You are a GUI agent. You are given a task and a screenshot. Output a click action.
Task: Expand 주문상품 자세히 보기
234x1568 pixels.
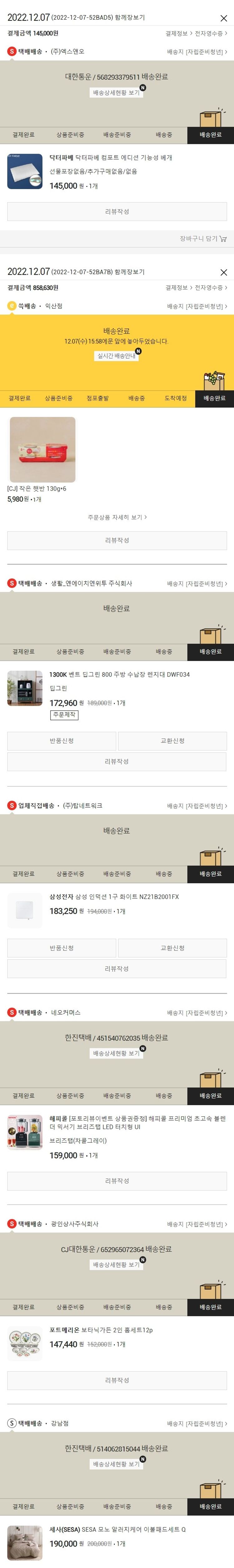coord(117,517)
